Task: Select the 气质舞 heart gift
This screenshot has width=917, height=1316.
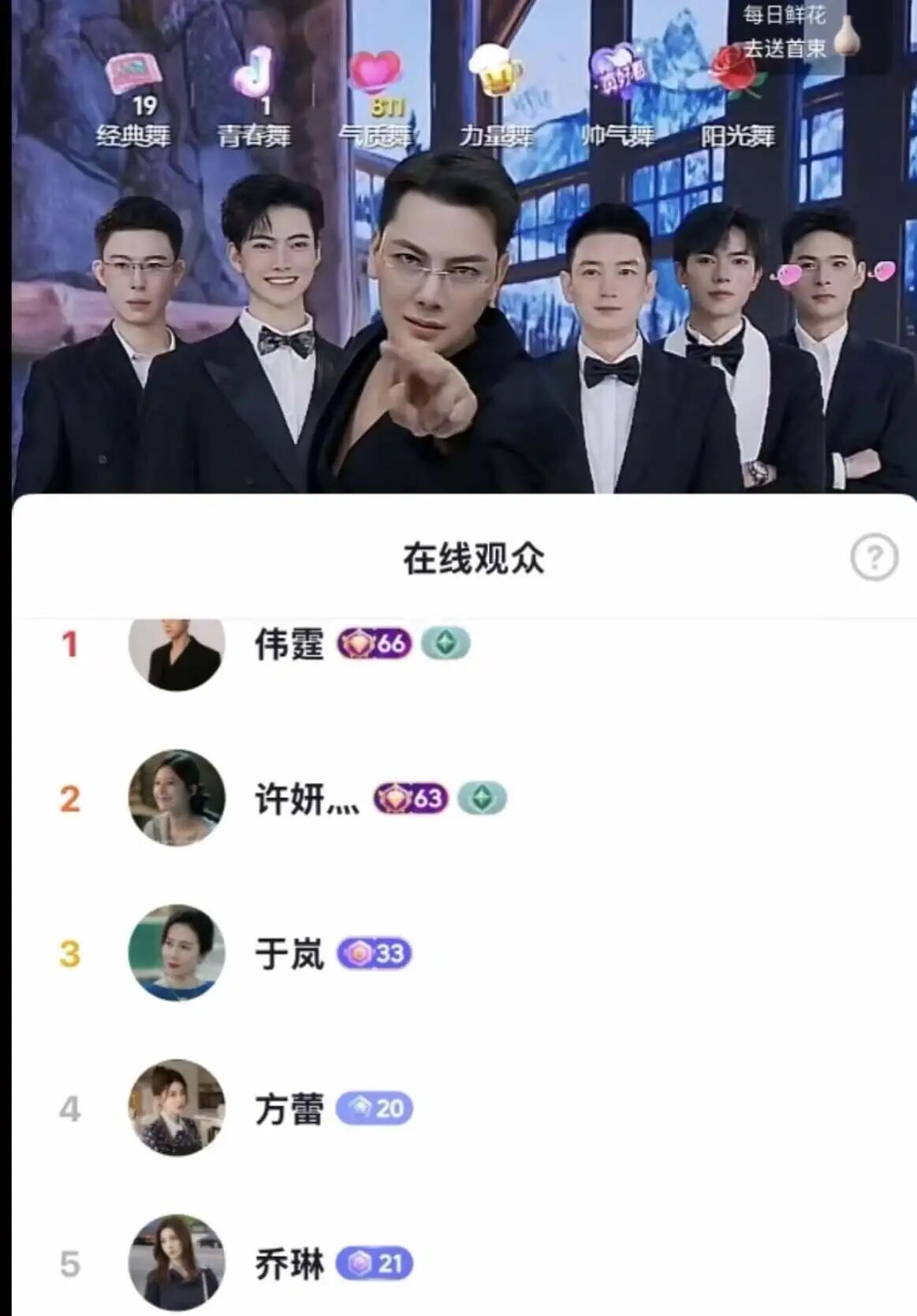Action: tap(375, 99)
